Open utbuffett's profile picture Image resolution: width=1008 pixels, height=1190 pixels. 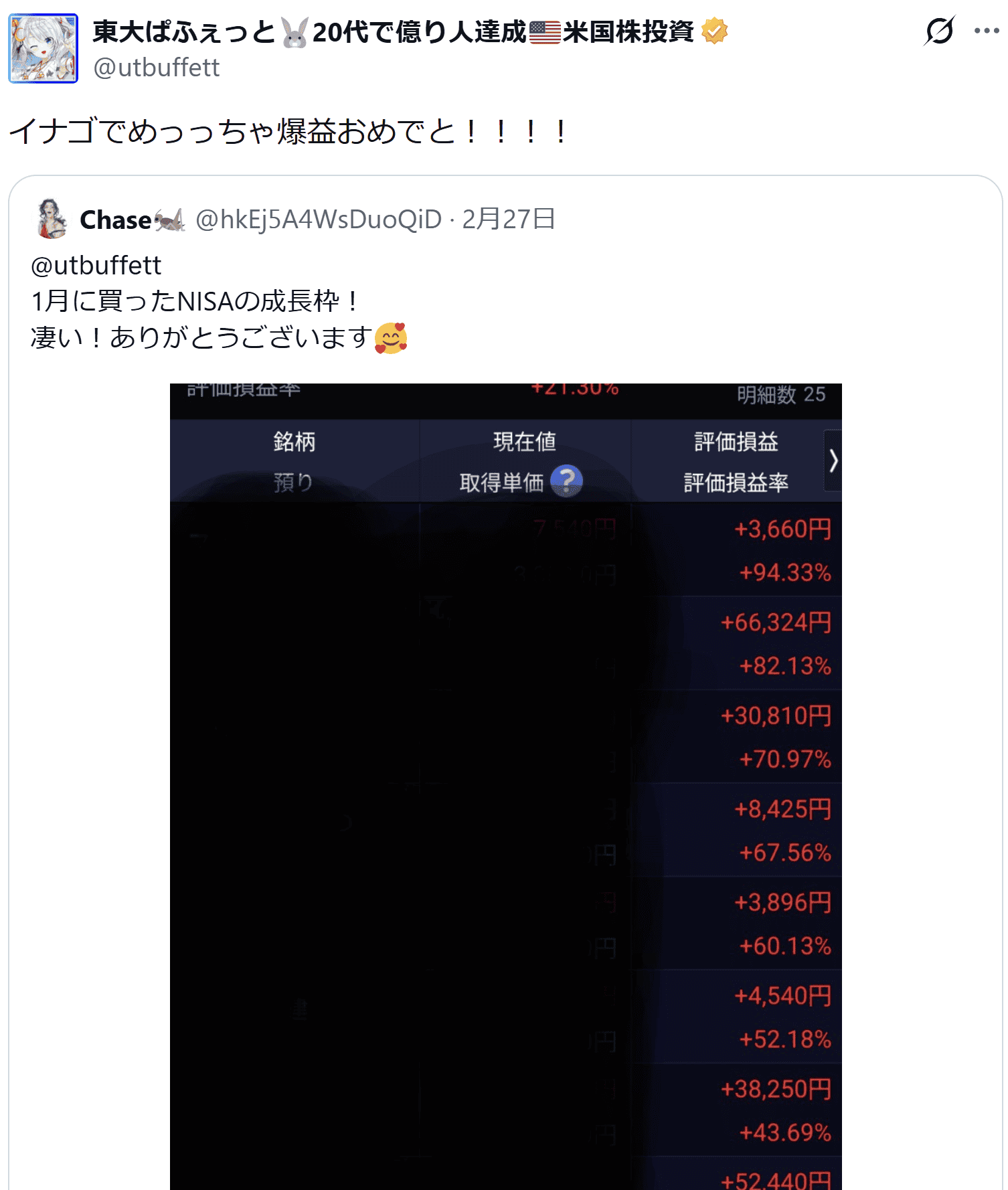44,49
